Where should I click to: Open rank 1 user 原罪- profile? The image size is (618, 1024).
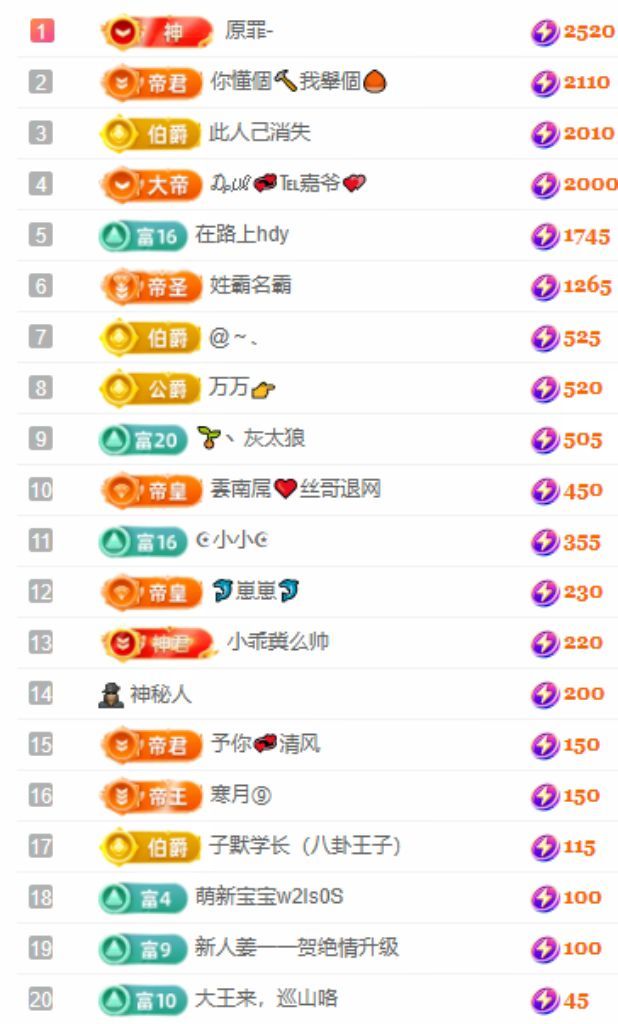coord(249,31)
